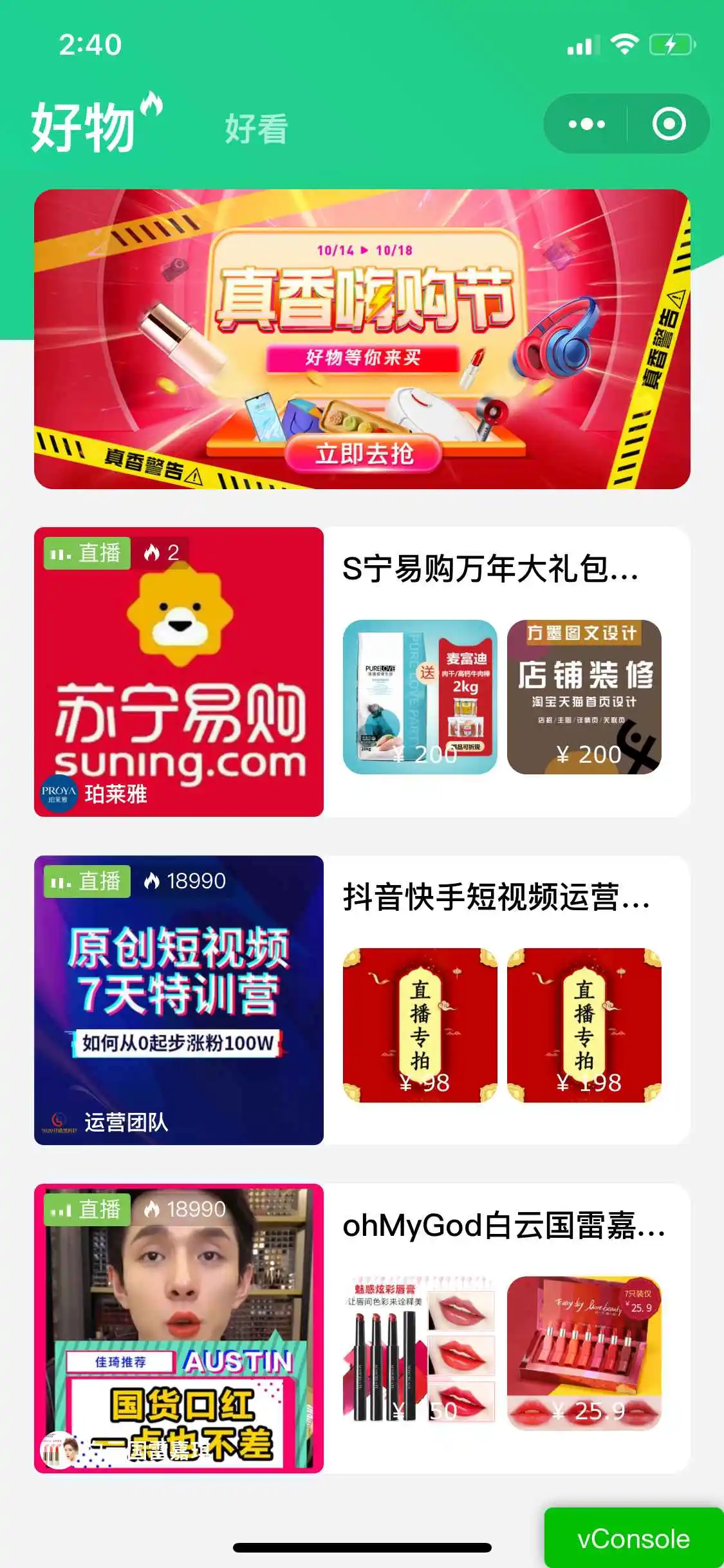View the 麦富迪 pet food product
Image resolution: width=724 pixels, height=1568 pixels.
pos(420,696)
